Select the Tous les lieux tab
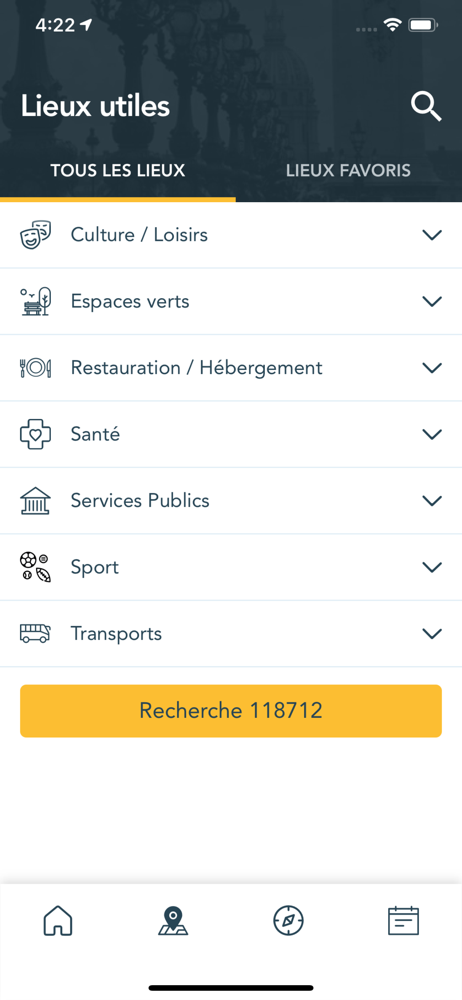The width and height of the screenshot is (462, 1000). [x=117, y=171]
